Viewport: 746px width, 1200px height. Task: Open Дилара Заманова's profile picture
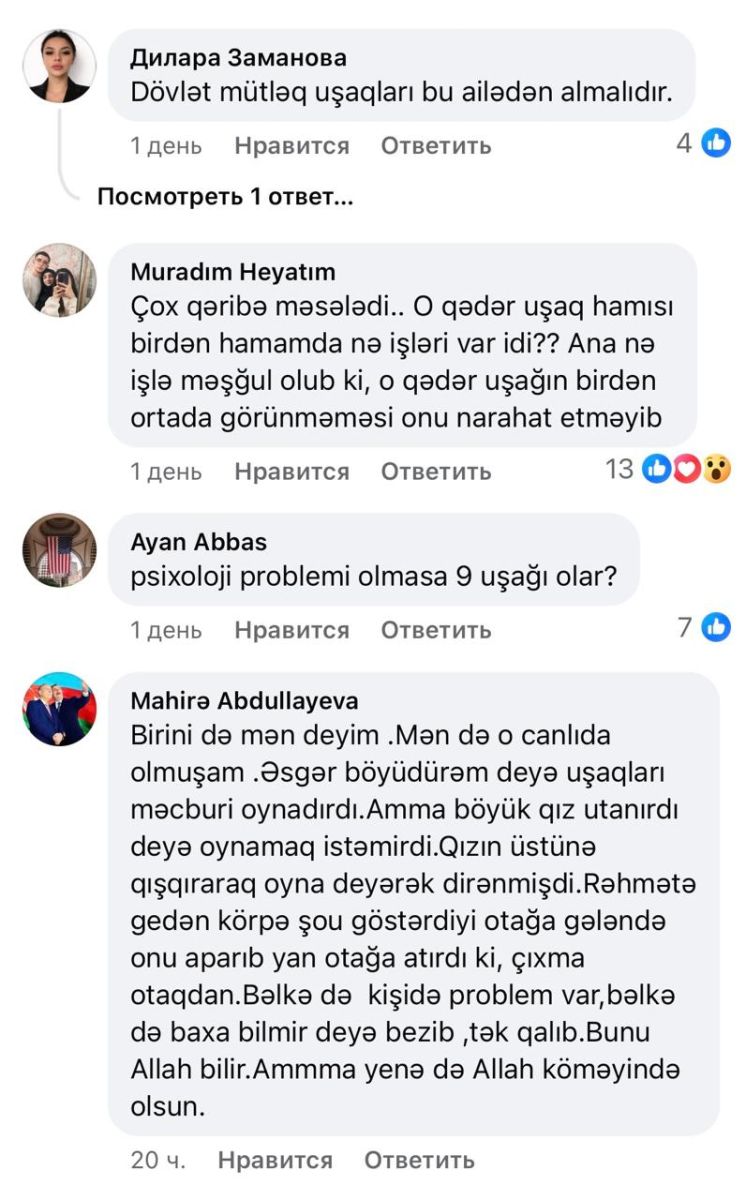tap(60, 67)
